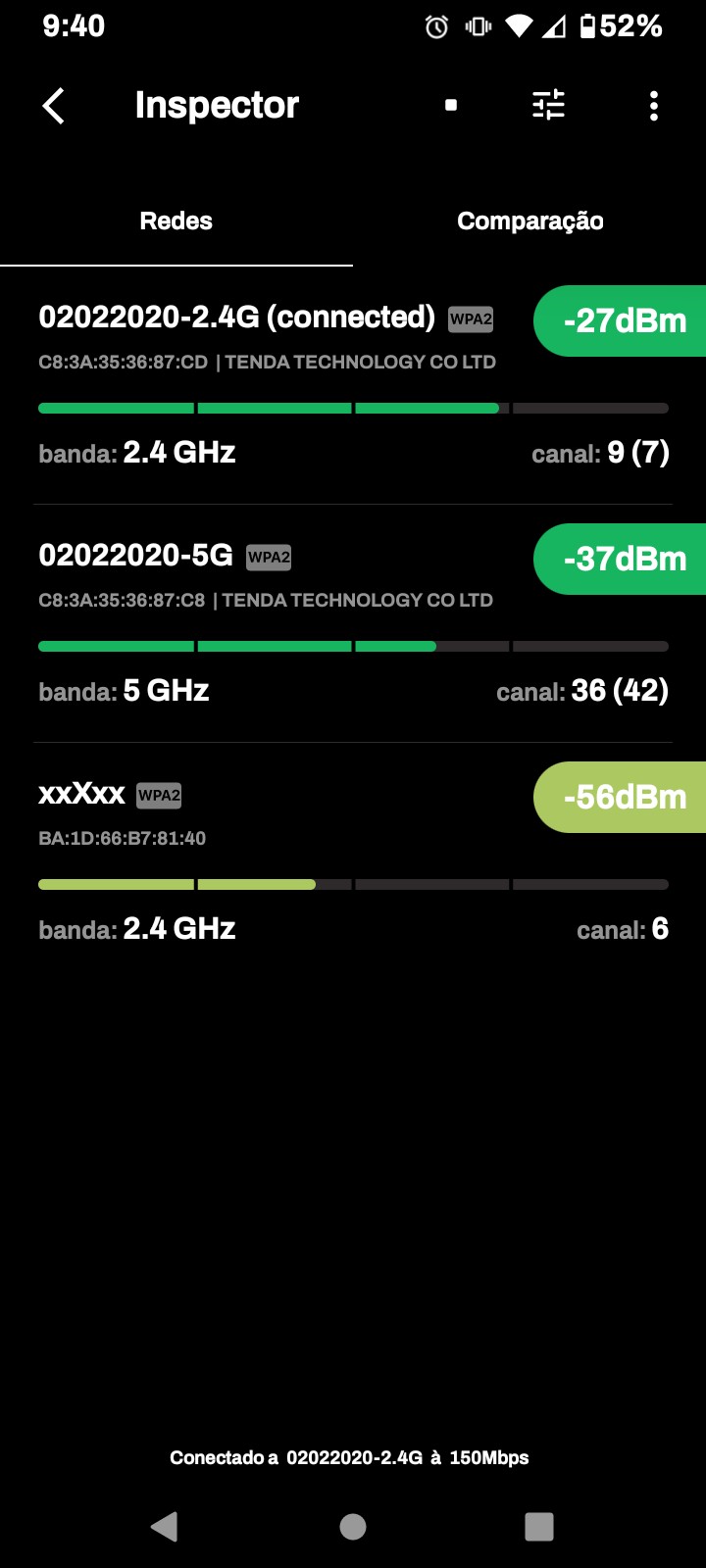706x1568 pixels.
Task: Switch to the Redes tab
Action: [176, 221]
